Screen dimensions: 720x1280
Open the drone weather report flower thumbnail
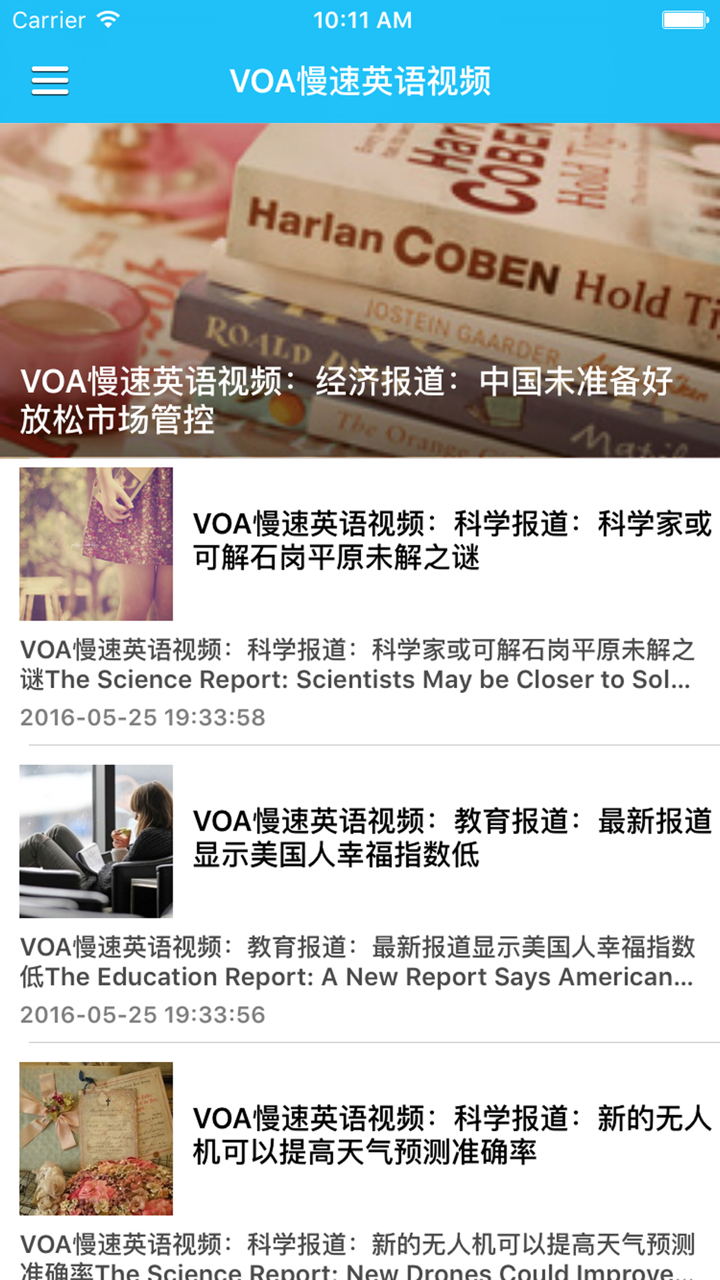tap(96, 1139)
